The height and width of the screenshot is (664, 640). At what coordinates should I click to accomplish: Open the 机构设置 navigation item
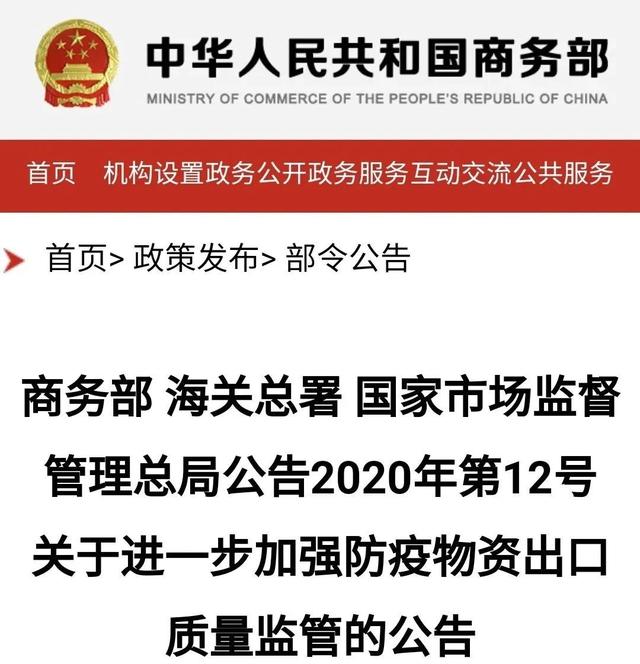[x=154, y=176]
